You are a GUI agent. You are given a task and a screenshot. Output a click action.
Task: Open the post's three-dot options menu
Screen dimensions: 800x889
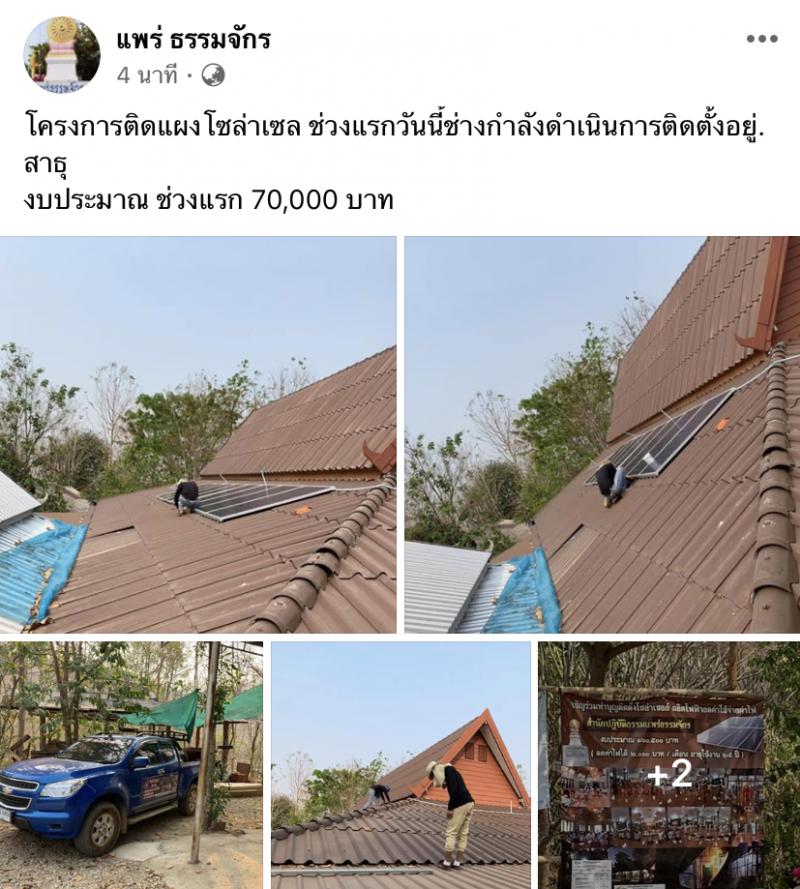761,39
